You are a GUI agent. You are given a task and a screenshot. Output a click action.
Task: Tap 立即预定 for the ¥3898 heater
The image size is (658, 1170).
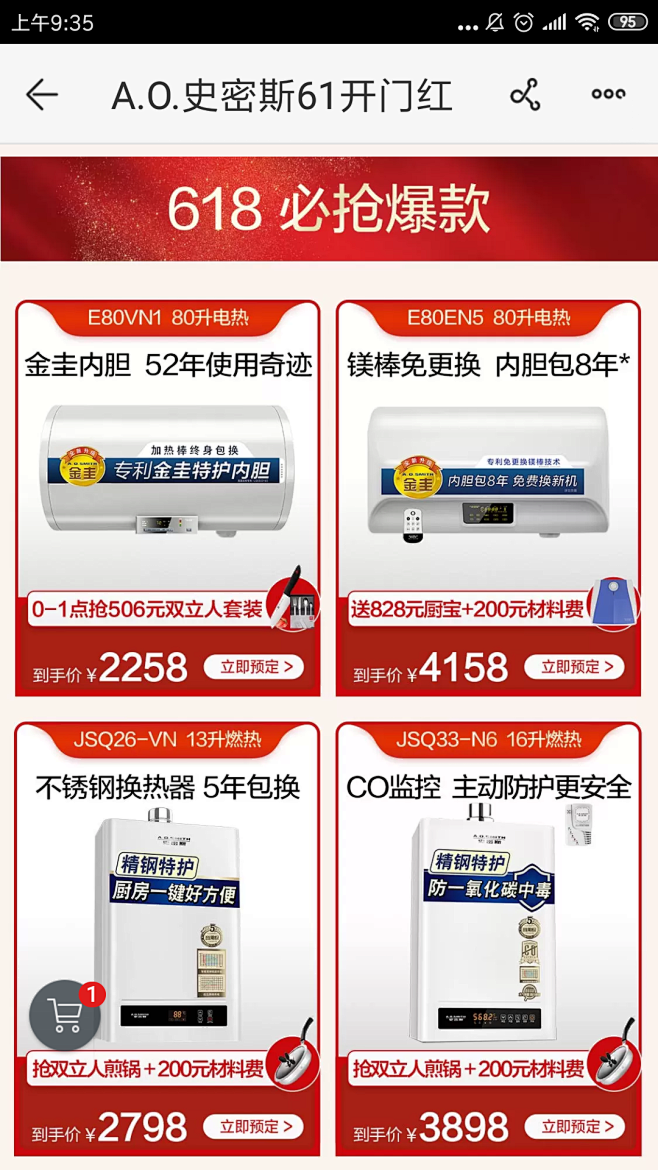(574, 1127)
